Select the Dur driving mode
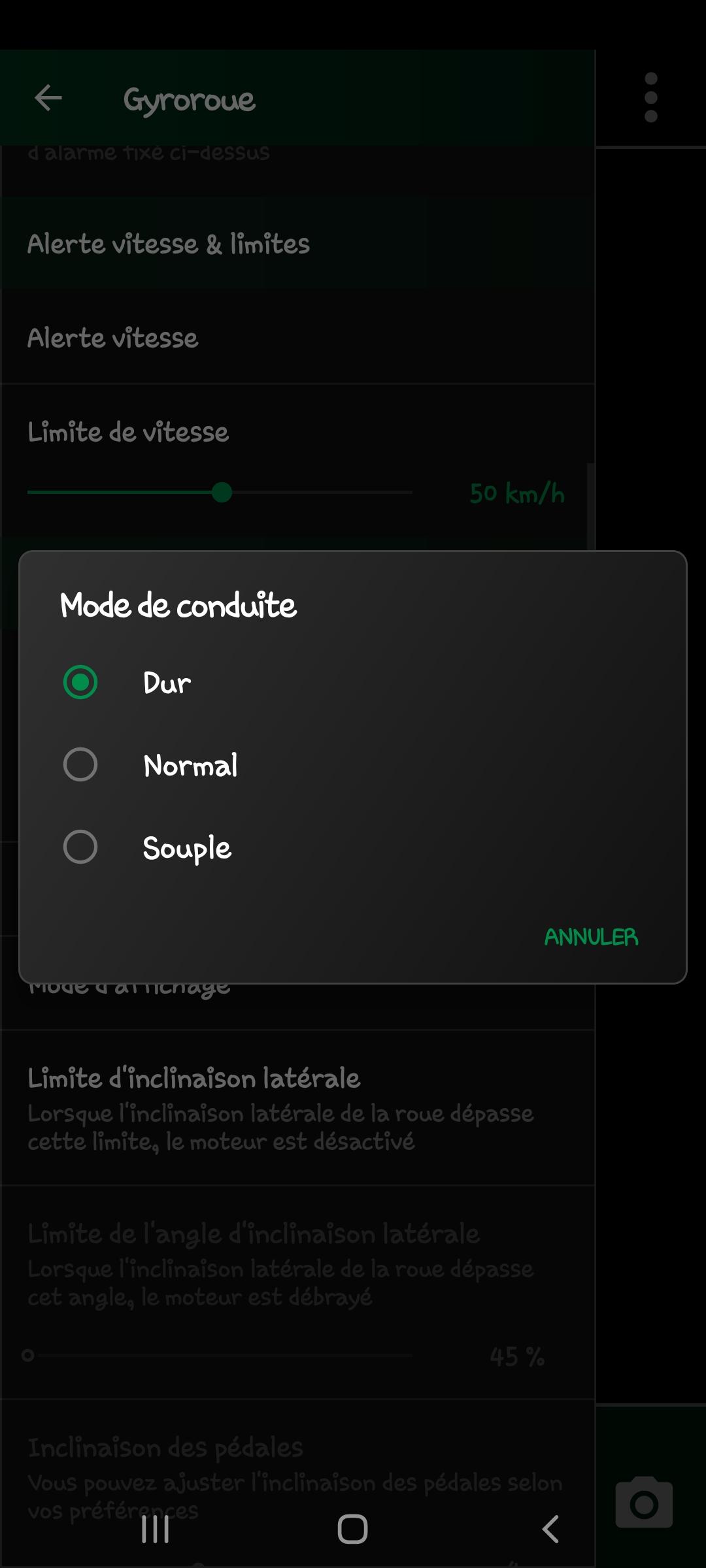The image size is (706, 1568). [80, 682]
